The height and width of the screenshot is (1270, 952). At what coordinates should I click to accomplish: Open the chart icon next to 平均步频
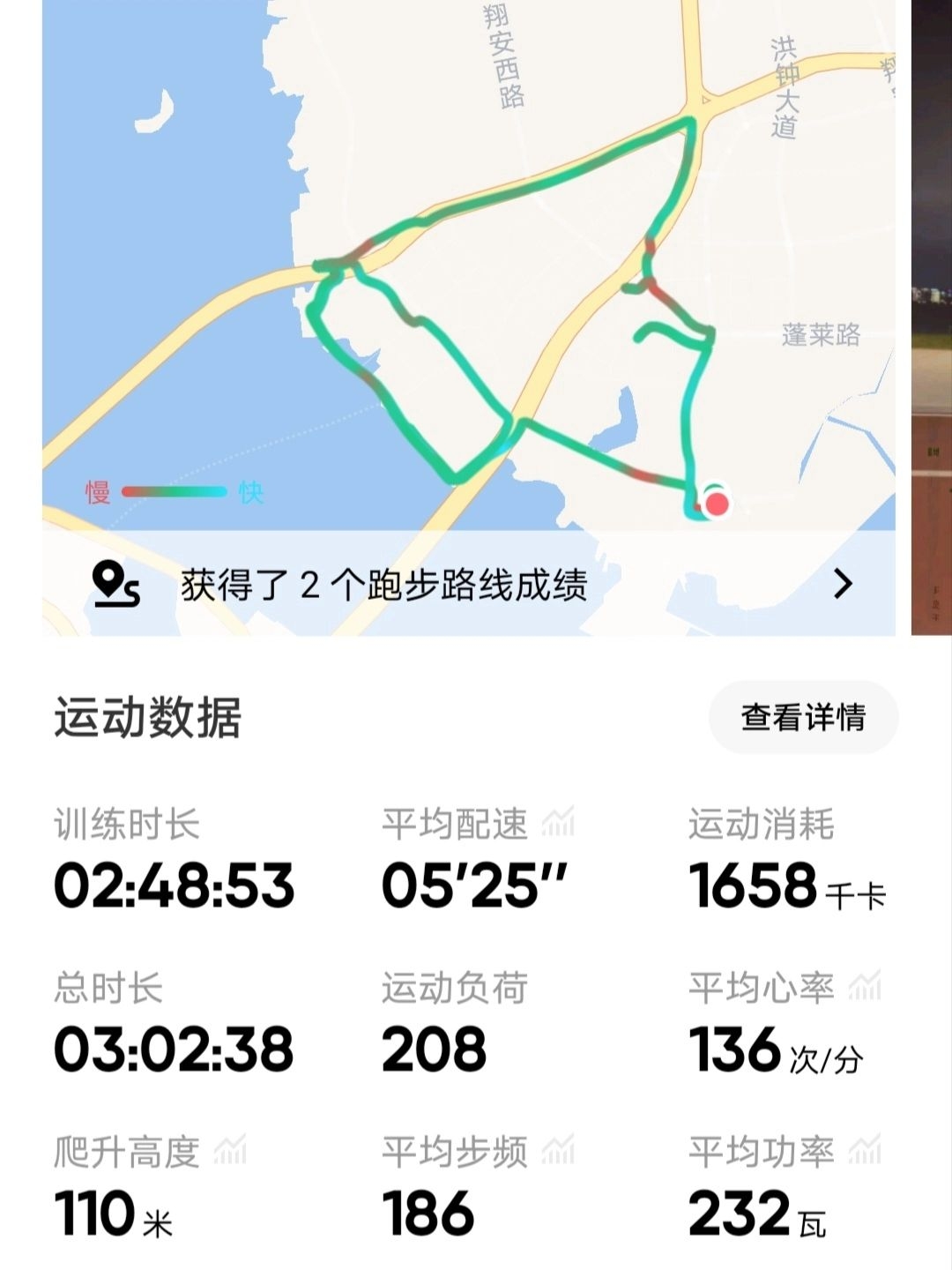click(558, 1150)
